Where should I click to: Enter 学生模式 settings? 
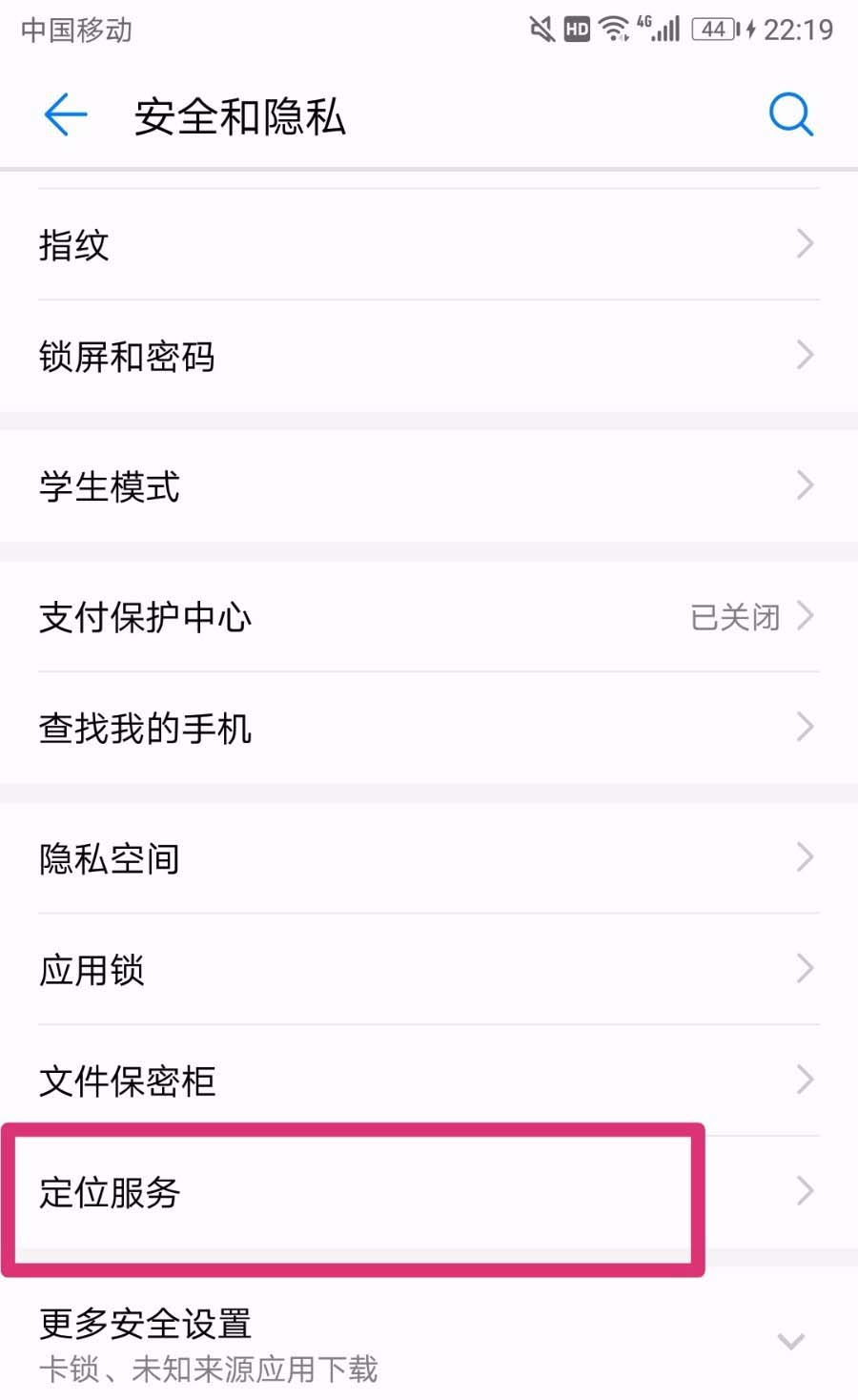coord(429,486)
